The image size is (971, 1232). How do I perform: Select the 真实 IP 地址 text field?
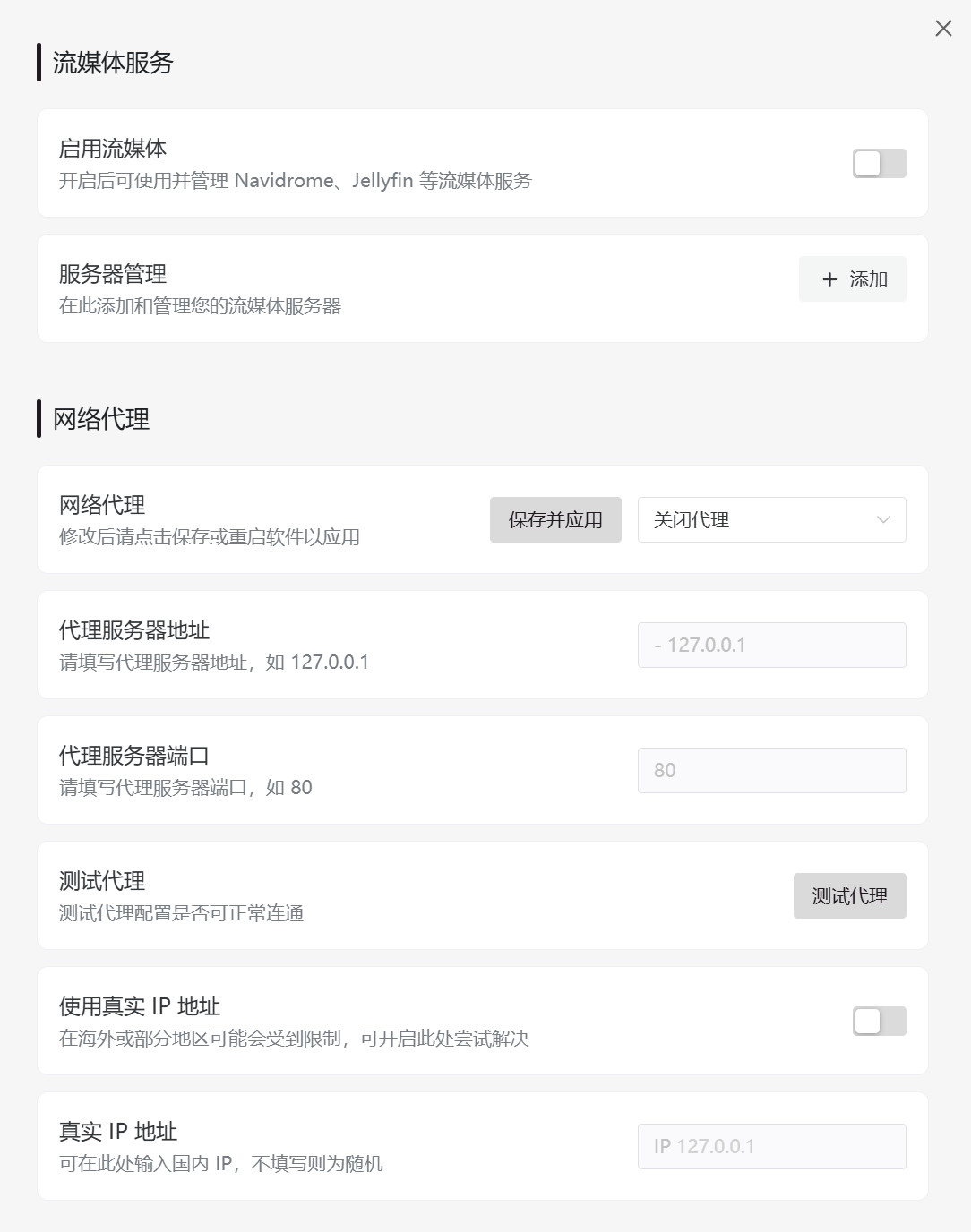[x=771, y=1147]
